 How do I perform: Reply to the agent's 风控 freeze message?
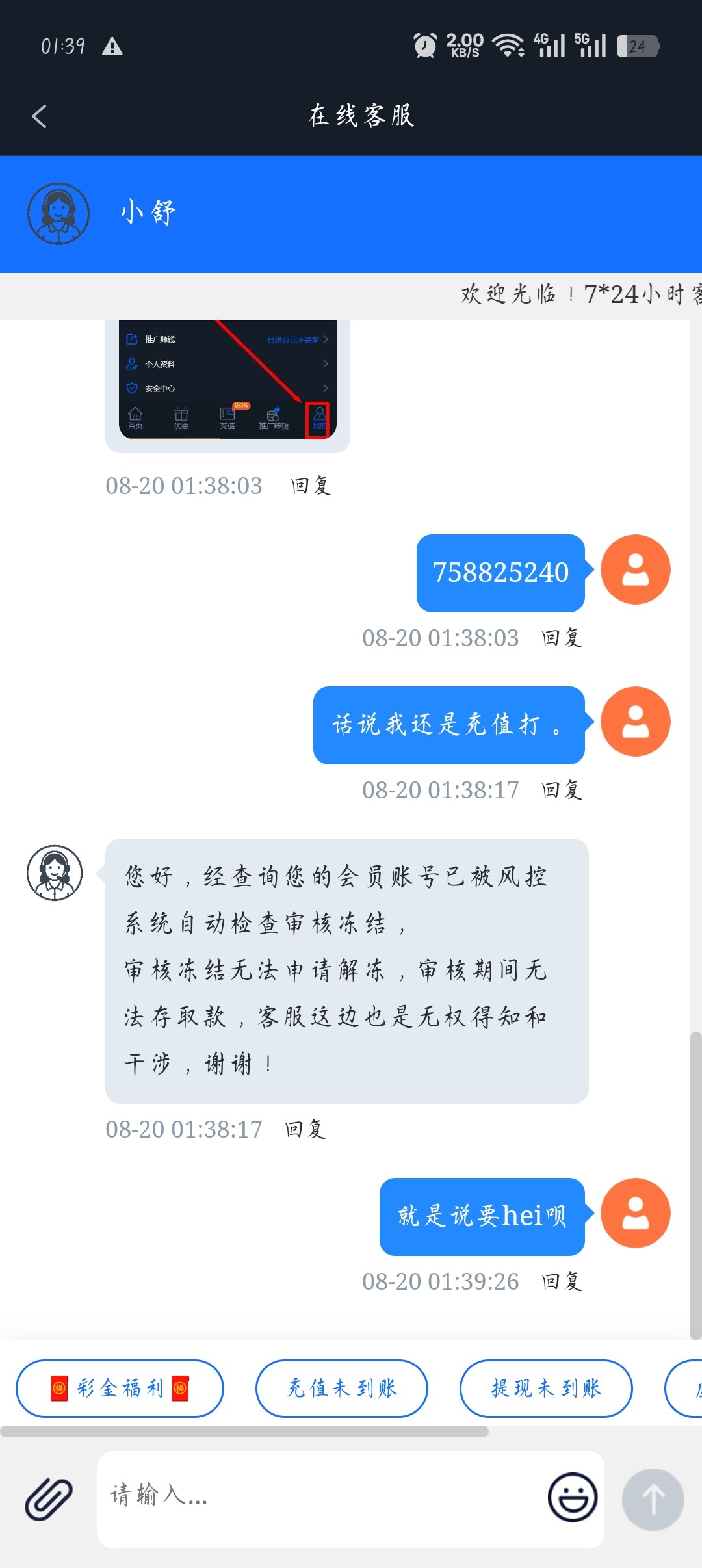305,1130
